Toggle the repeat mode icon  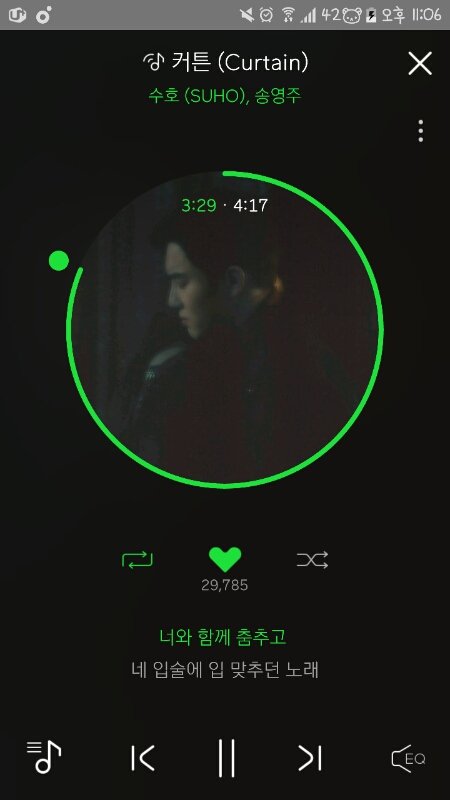(137, 560)
